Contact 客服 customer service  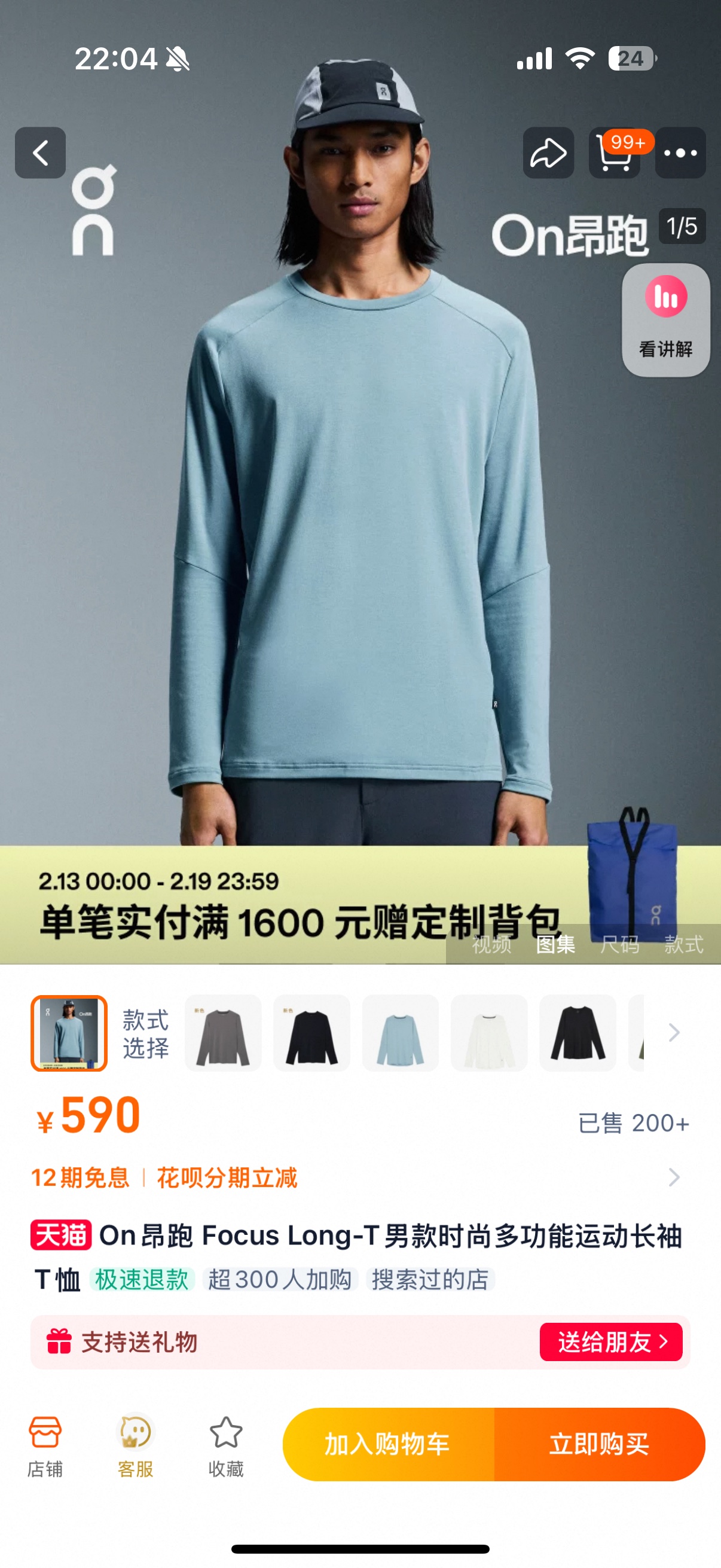[x=135, y=1445]
